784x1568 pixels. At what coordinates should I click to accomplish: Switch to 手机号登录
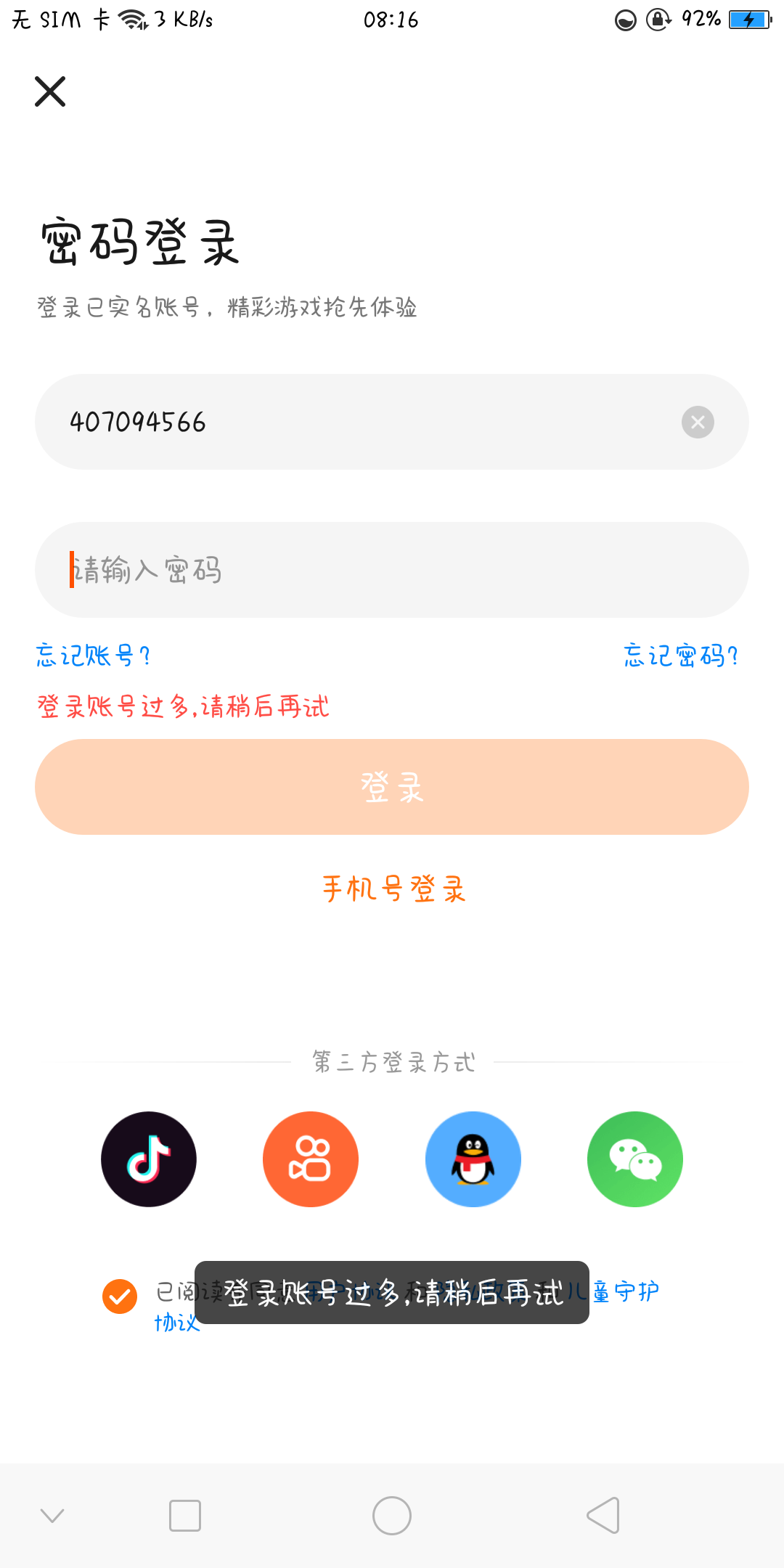coord(393,889)
